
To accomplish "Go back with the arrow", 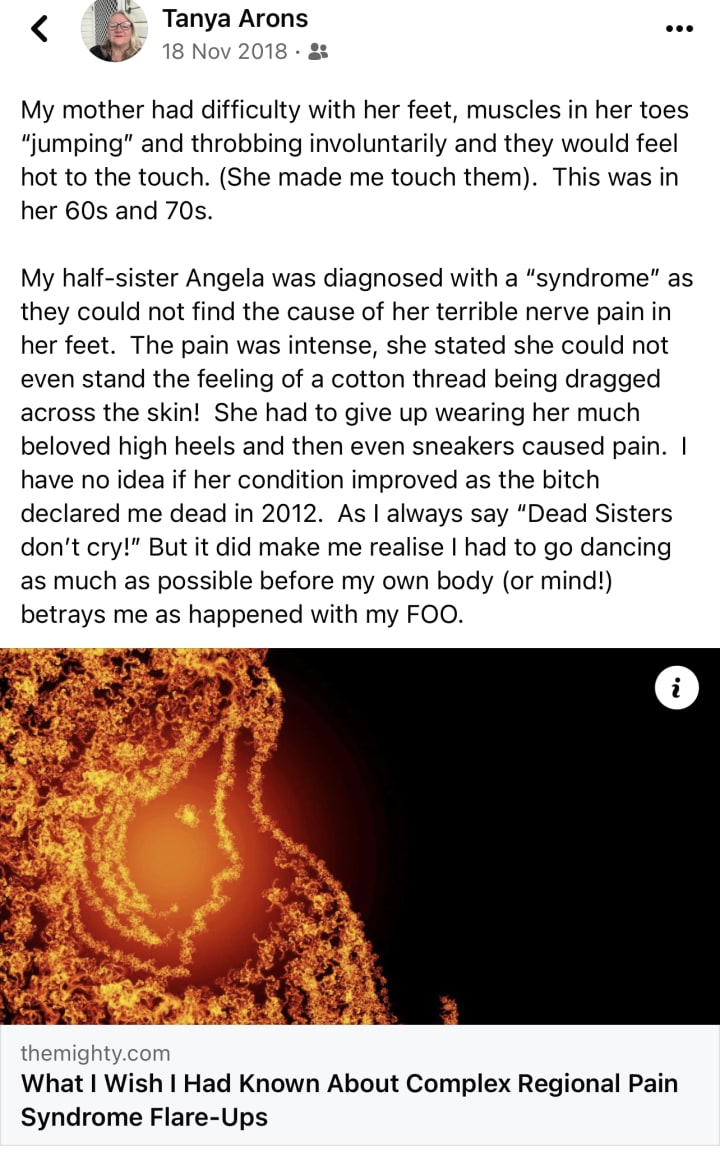I will pos(40,30).
